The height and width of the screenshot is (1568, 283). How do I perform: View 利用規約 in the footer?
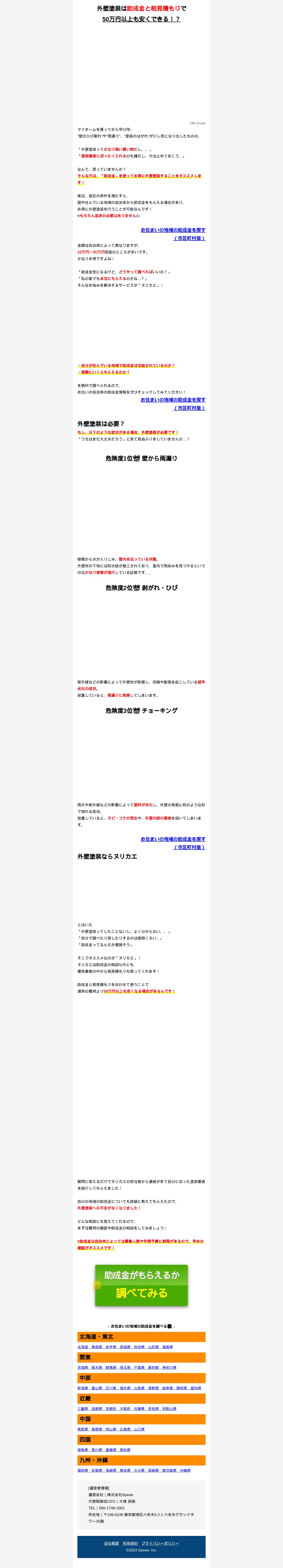point(130,1544)
